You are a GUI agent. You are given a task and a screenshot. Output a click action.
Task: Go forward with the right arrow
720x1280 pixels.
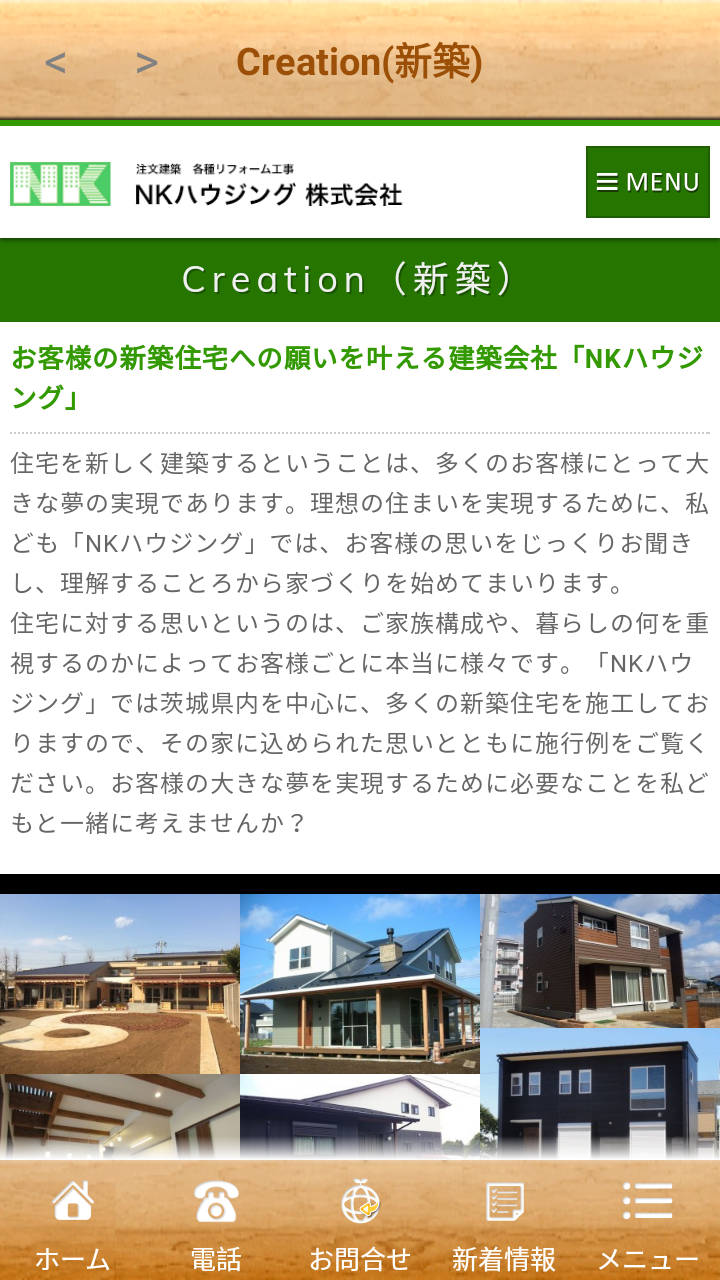click(x=147, y=63)
